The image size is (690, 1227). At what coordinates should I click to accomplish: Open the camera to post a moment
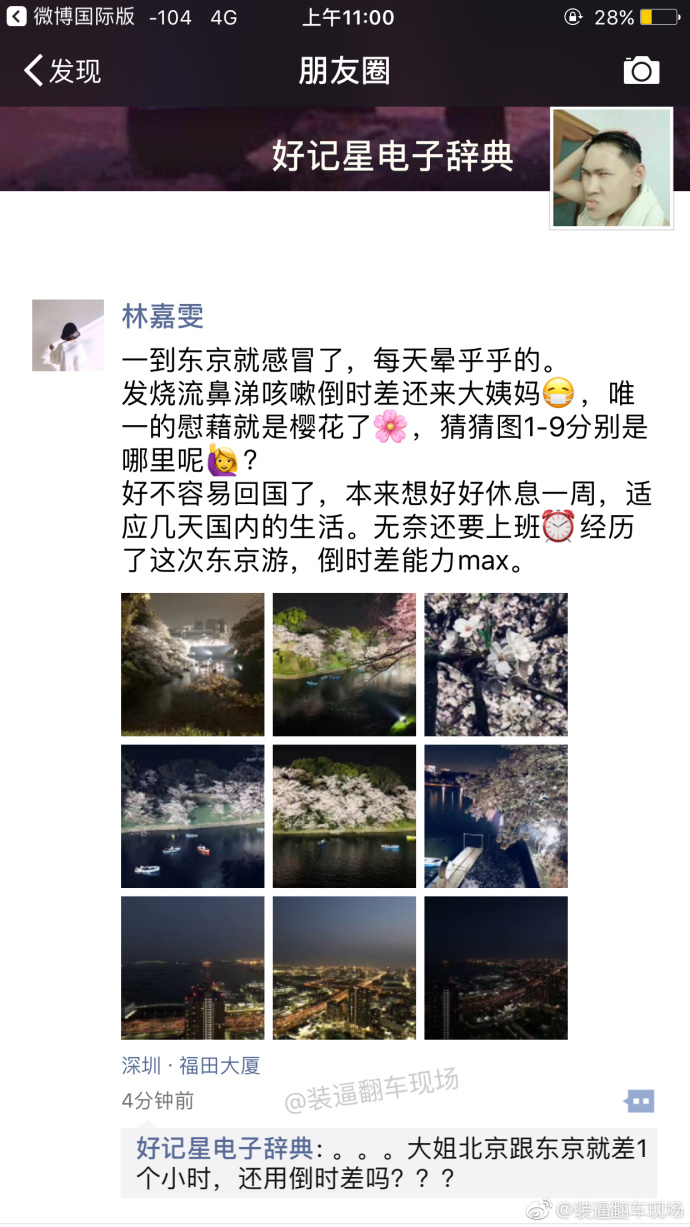[x=641, y=70]
